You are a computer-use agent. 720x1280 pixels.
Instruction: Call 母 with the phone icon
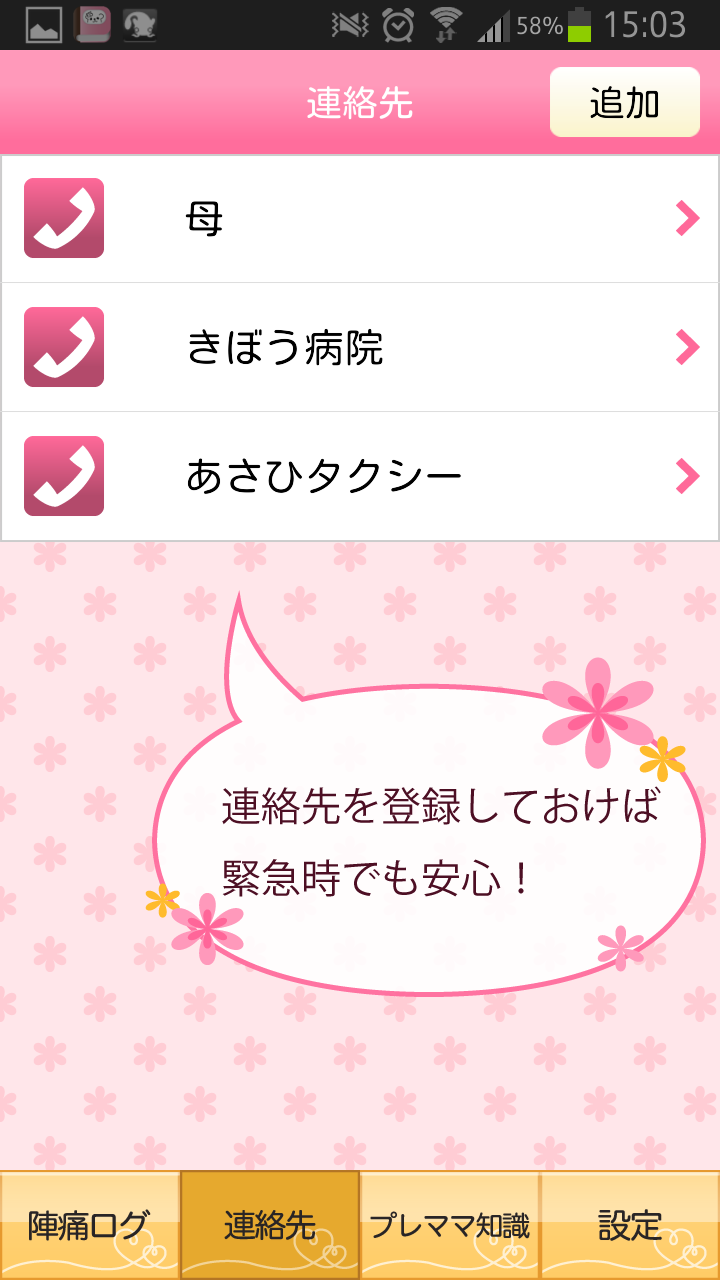[64, 218]
